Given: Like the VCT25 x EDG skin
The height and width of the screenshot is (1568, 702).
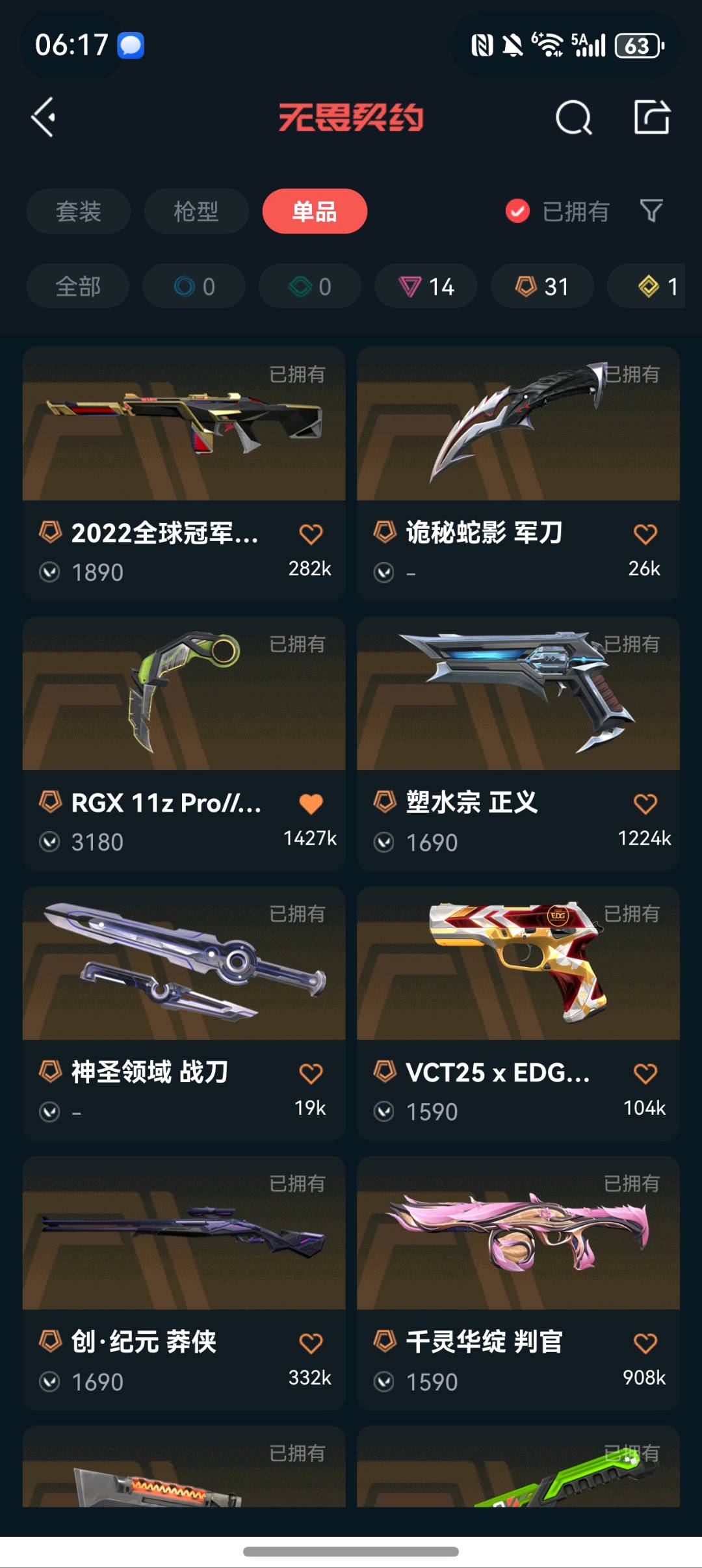Looking at the screenshot, I should click(645, 1074).
